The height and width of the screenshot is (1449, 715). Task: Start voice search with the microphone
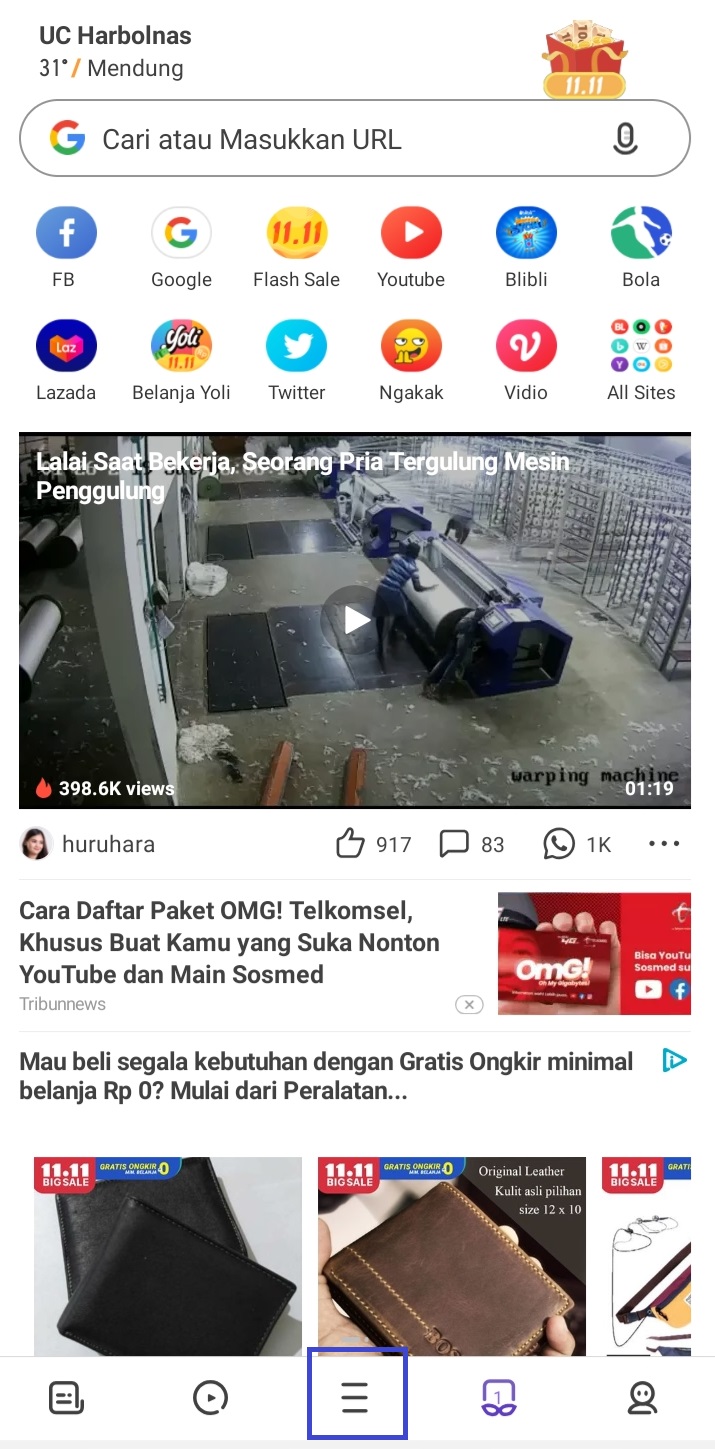625,139
